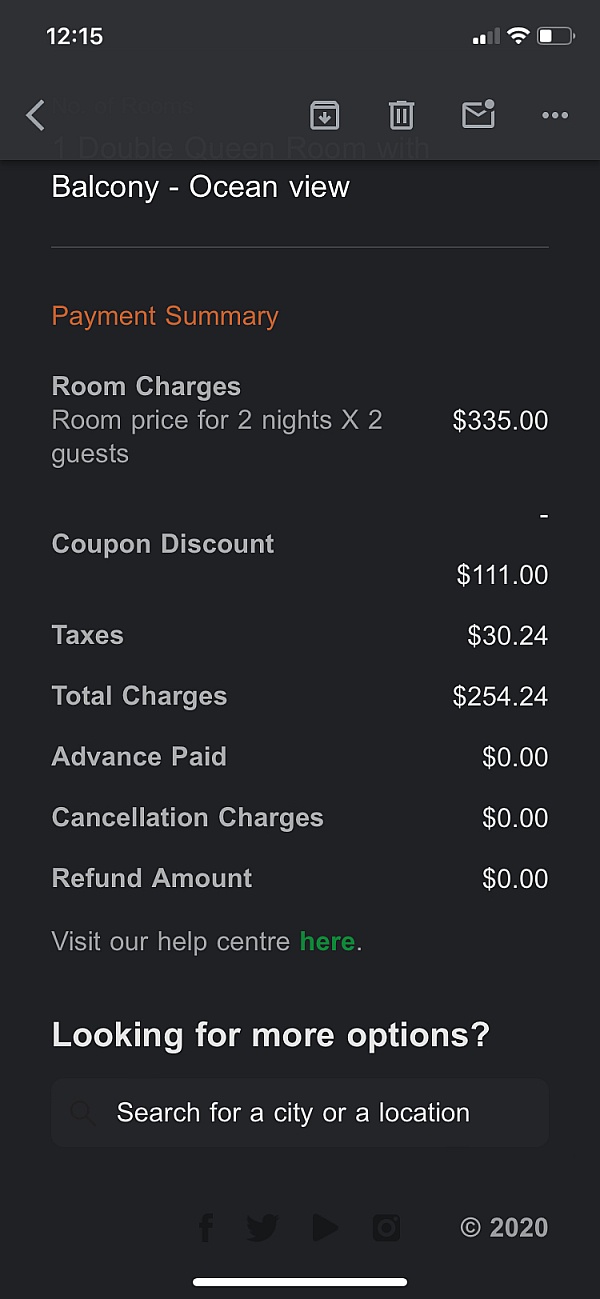Open the three-dot overflow menu
The image size is (600, 1299).
coord(555,115)
